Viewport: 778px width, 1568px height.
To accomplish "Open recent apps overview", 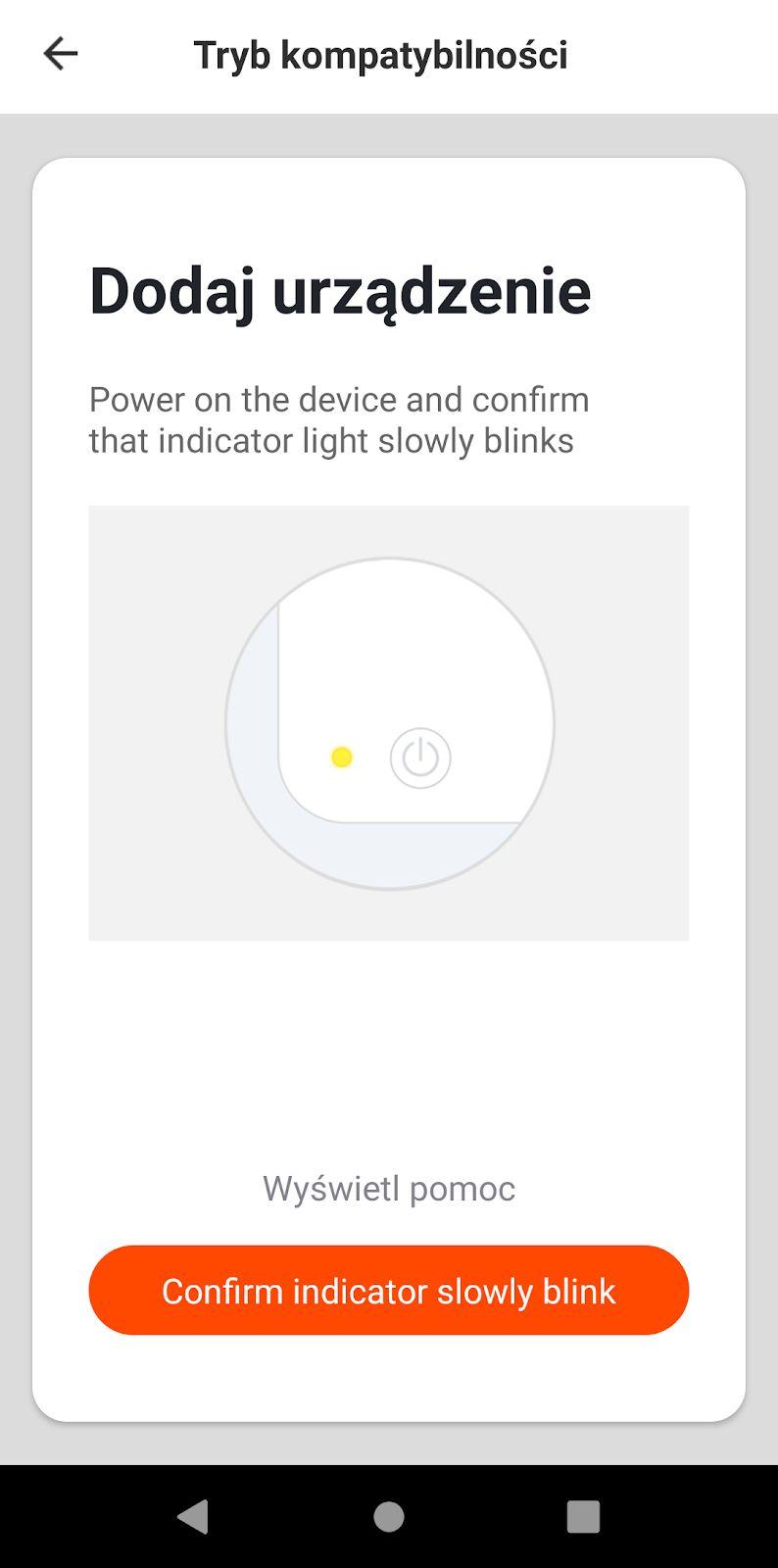I will pos(583,1516).
